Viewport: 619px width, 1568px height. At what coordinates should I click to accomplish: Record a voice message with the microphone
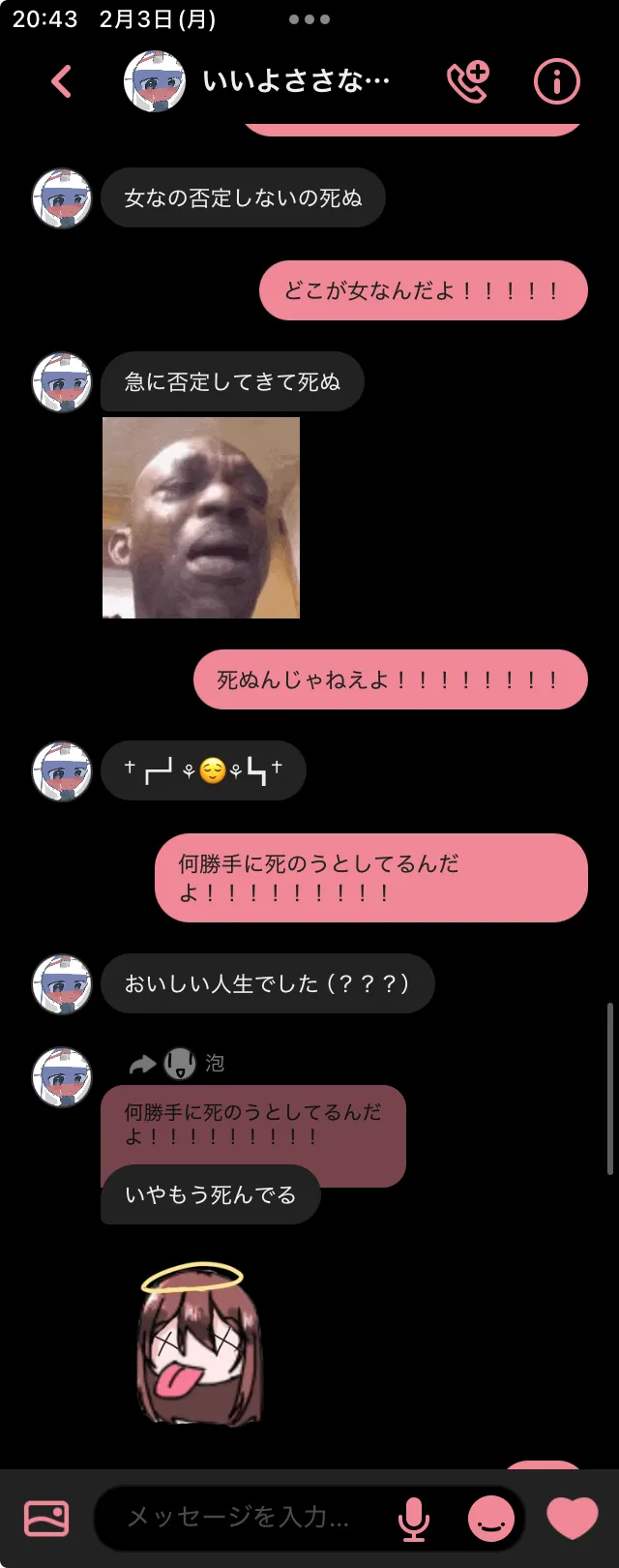tap(414, 1519)
